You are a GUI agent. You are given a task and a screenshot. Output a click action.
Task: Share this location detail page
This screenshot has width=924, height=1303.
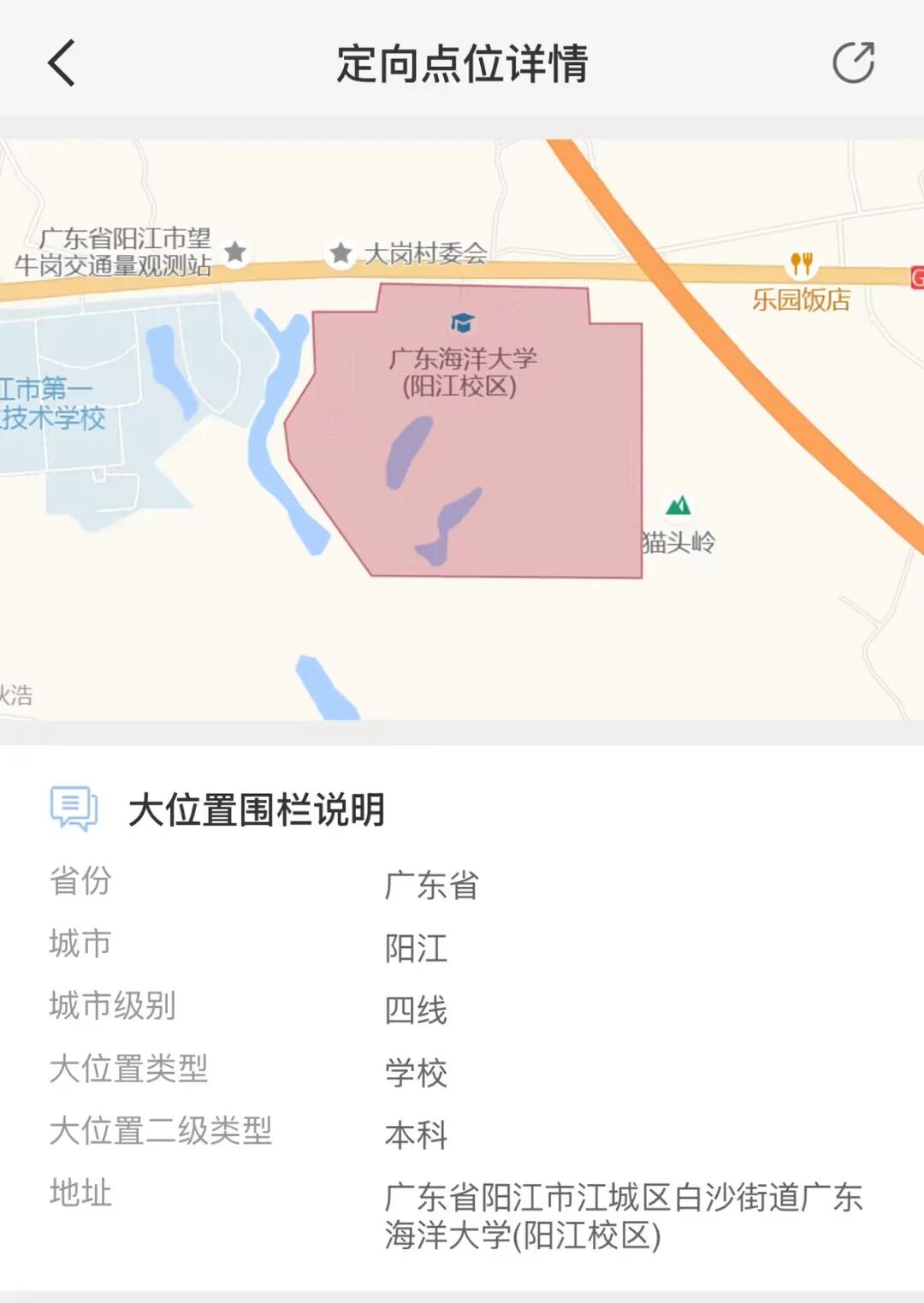[853, 62]
